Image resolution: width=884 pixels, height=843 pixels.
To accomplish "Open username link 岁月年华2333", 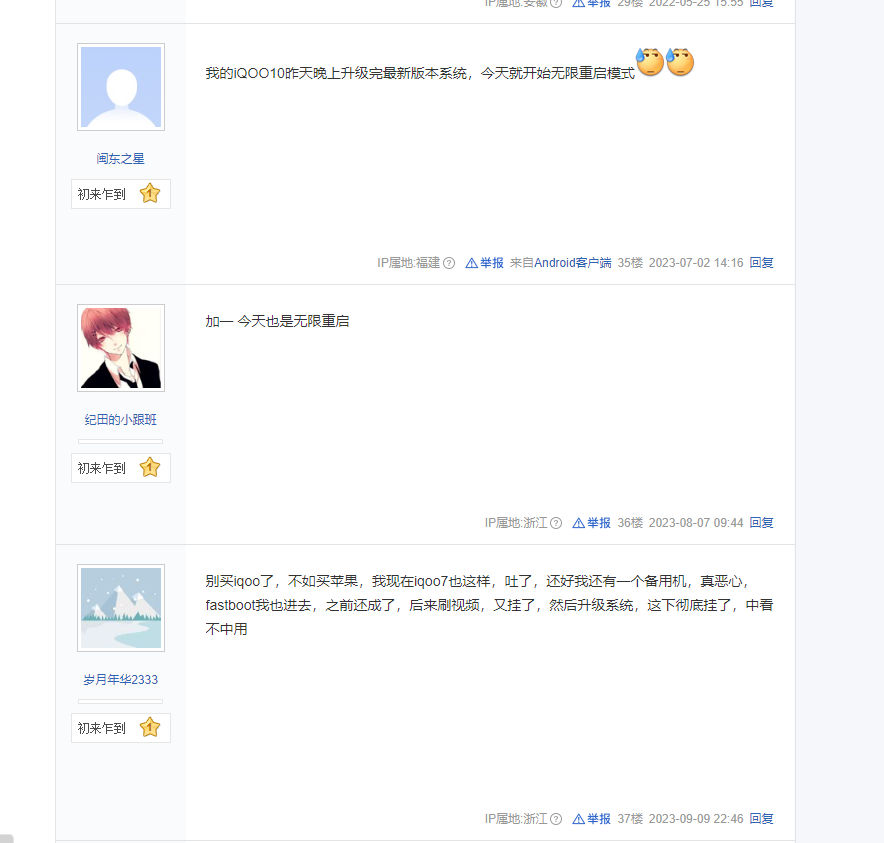I will click(x=120, y=680).
